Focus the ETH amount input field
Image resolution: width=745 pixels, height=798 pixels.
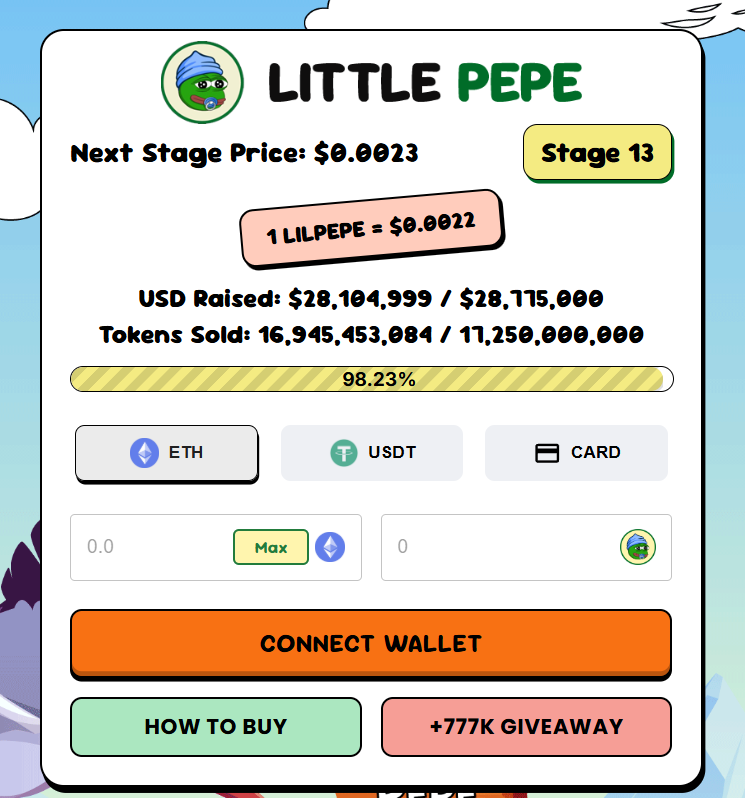150,547
